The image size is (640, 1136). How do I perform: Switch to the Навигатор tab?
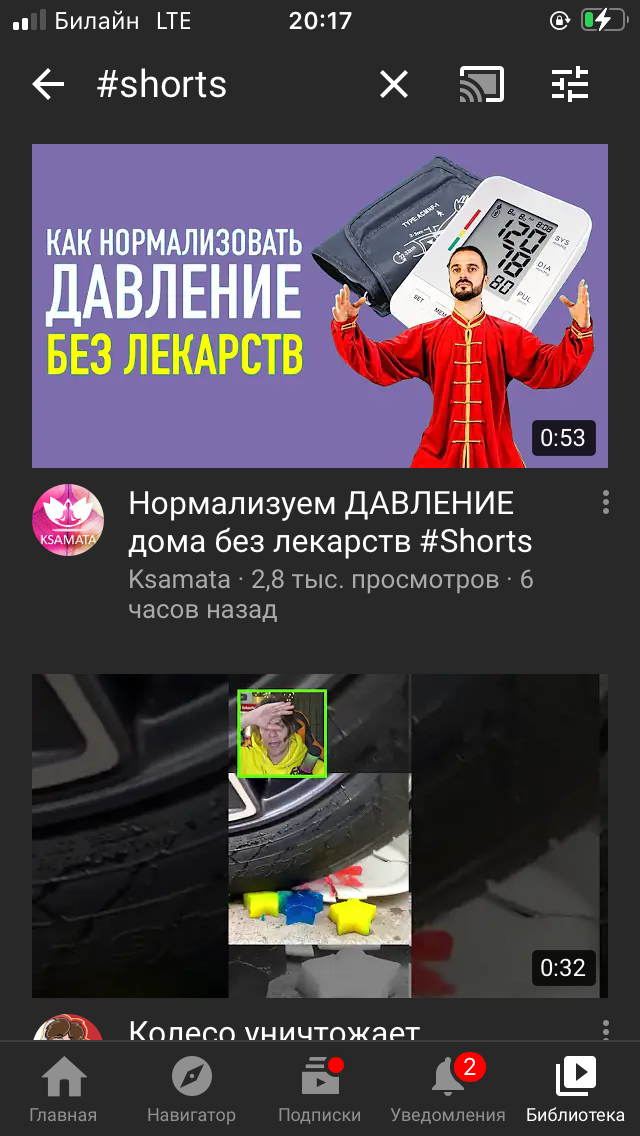[191, 1090]
